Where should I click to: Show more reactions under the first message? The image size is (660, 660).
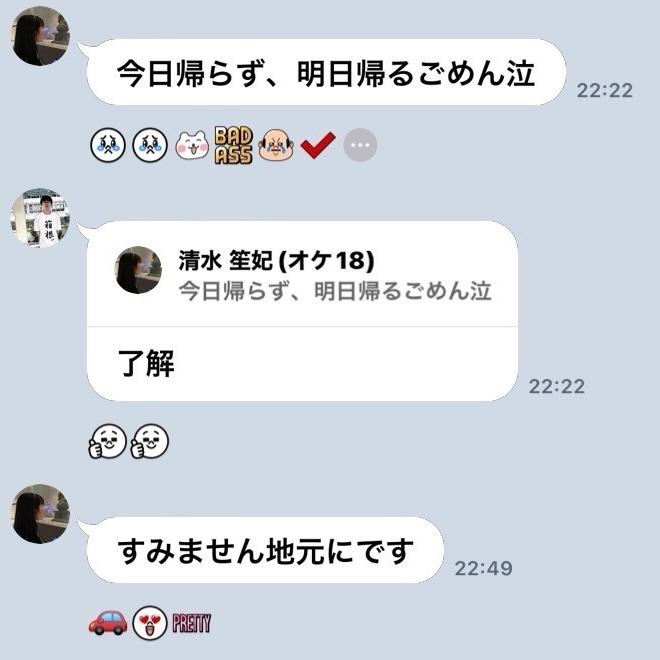tap(361, 147)
